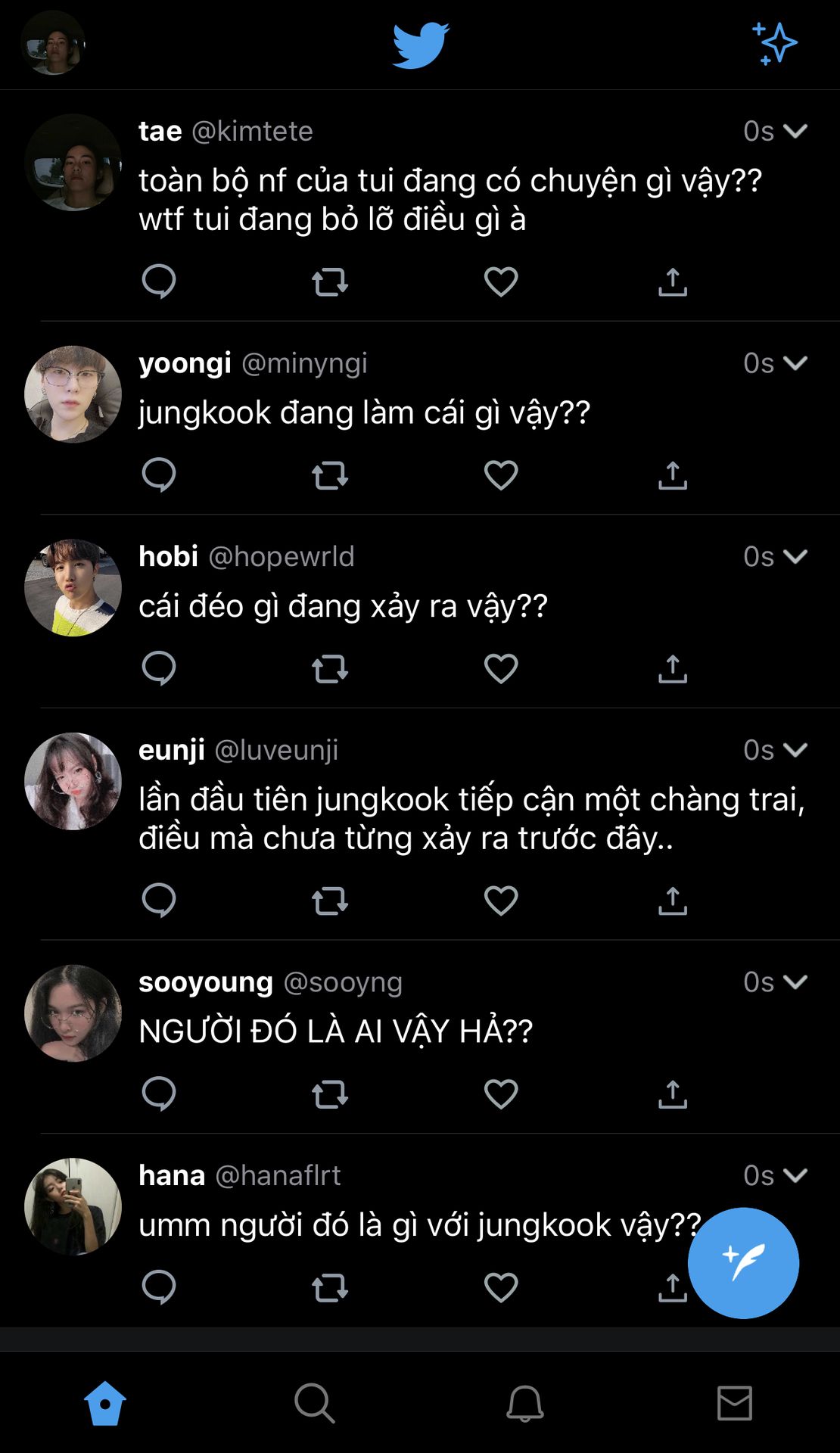The width and height of the screenshot is (840, 1453).
Task: Open yoongi's profile picture
Action: coord(73,394)
